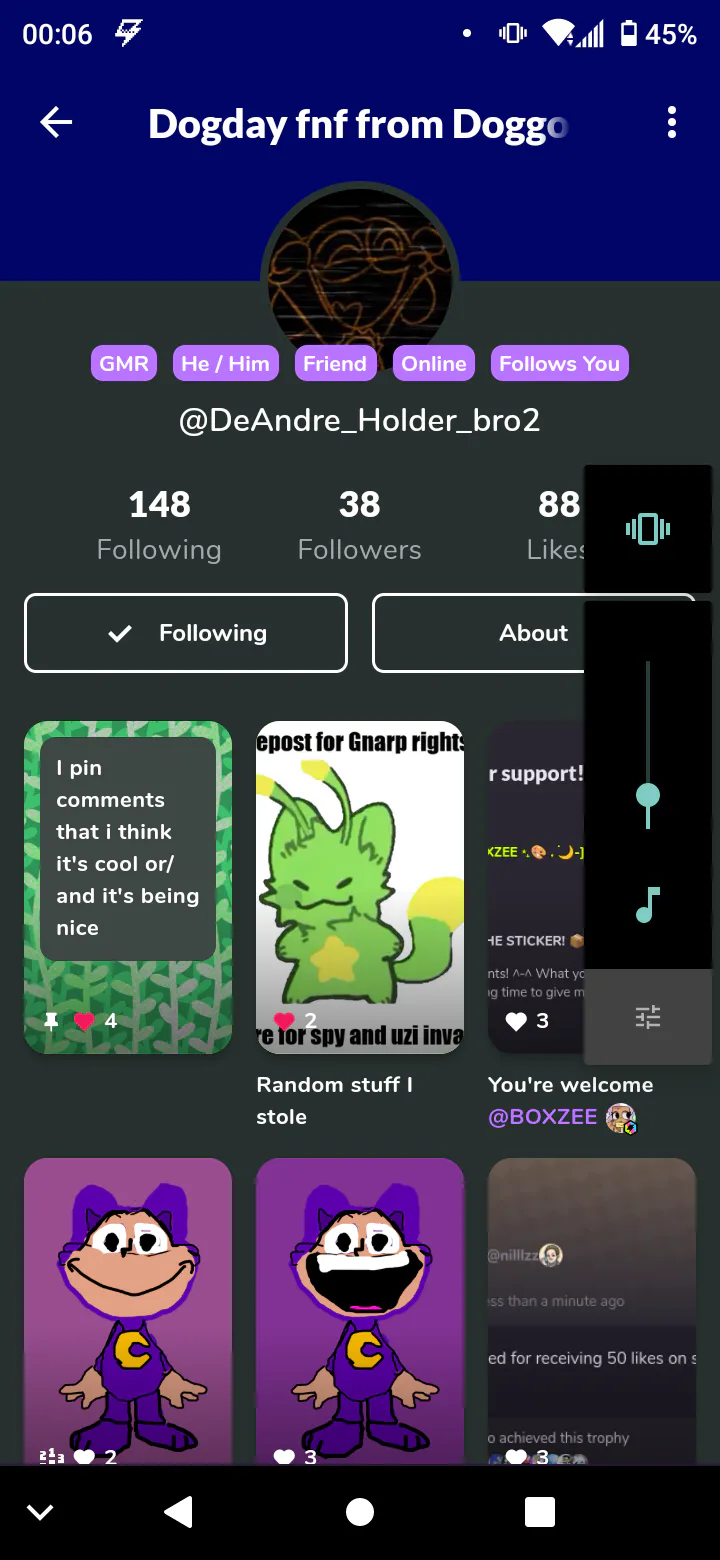The image size is (720, 1560).
Task: Open the pinned 'I pin comments' post
Action: 128,886
